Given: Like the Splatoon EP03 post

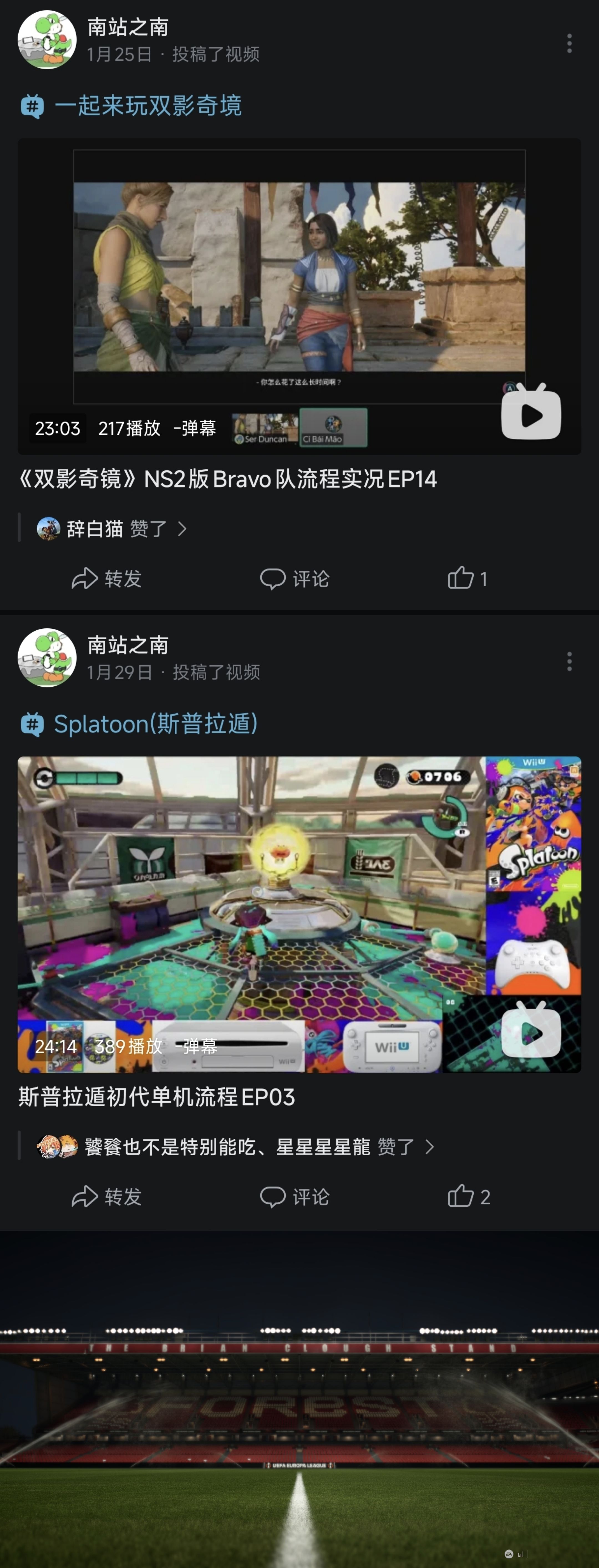Looking at the screenshot, I should pyautogui.click(x=469, y=1197).
